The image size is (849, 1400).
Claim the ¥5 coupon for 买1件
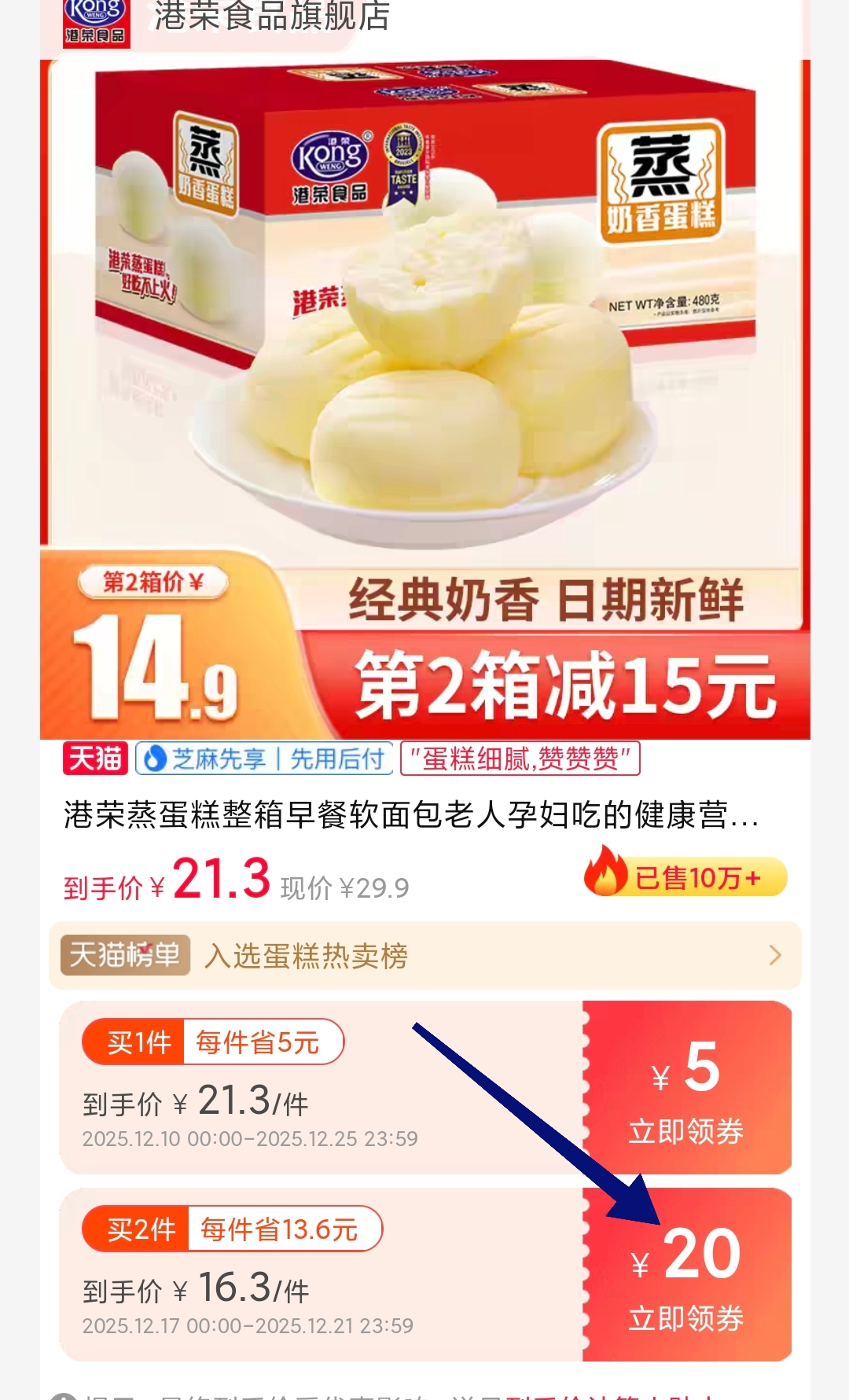click(x=686, y=1089)
